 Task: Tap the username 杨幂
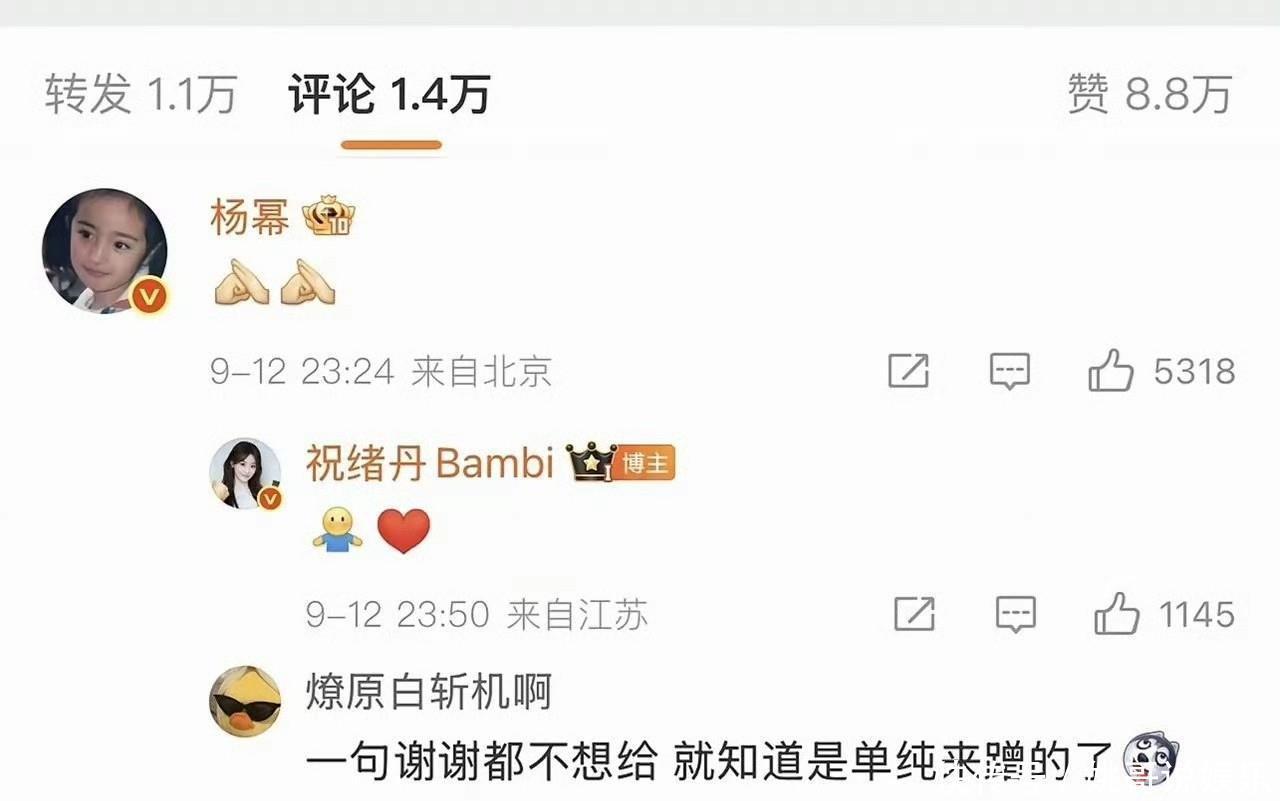[x=250, y=218]
